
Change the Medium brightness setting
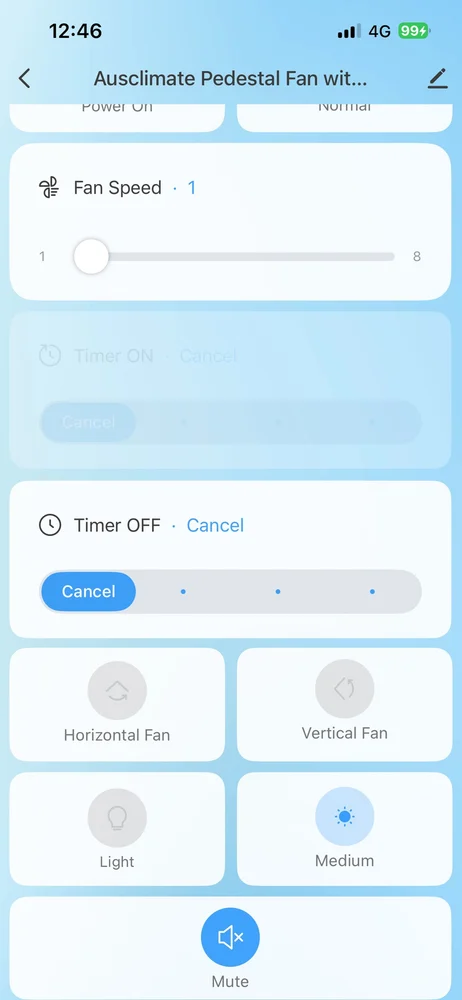345,816
